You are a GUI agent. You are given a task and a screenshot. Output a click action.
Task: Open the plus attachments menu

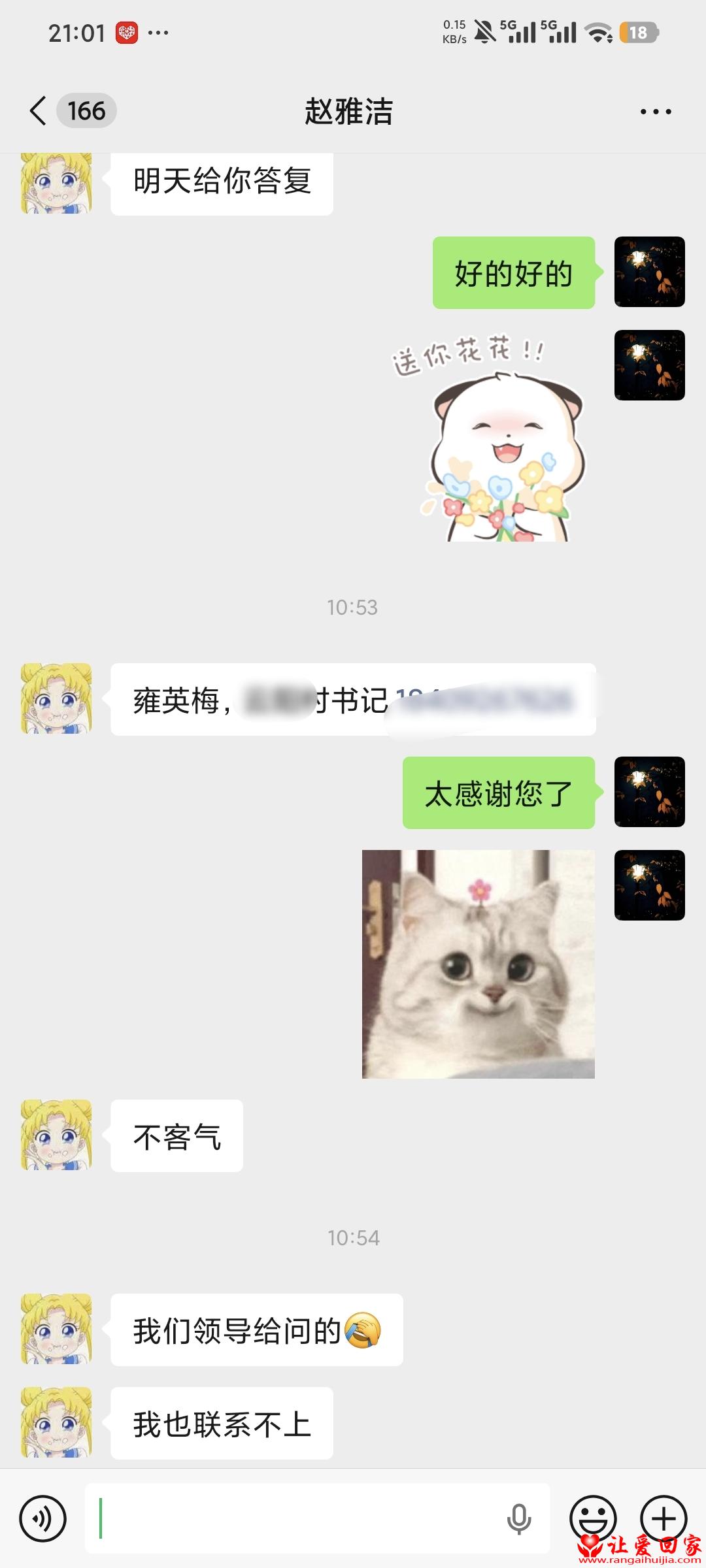pyautogui.click(x=663, y=1518)
